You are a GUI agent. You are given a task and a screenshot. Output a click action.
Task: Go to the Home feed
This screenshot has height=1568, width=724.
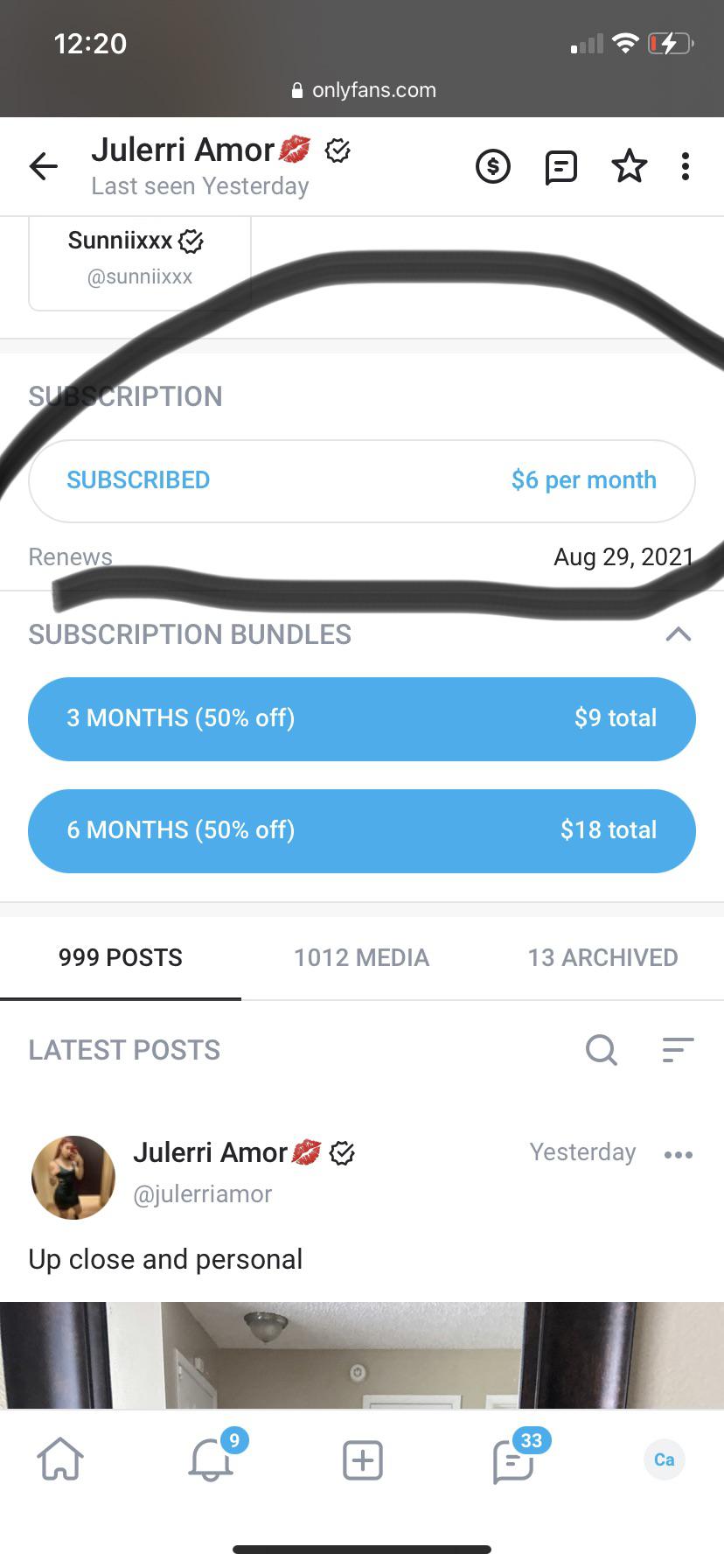[x=60, y=1459]
